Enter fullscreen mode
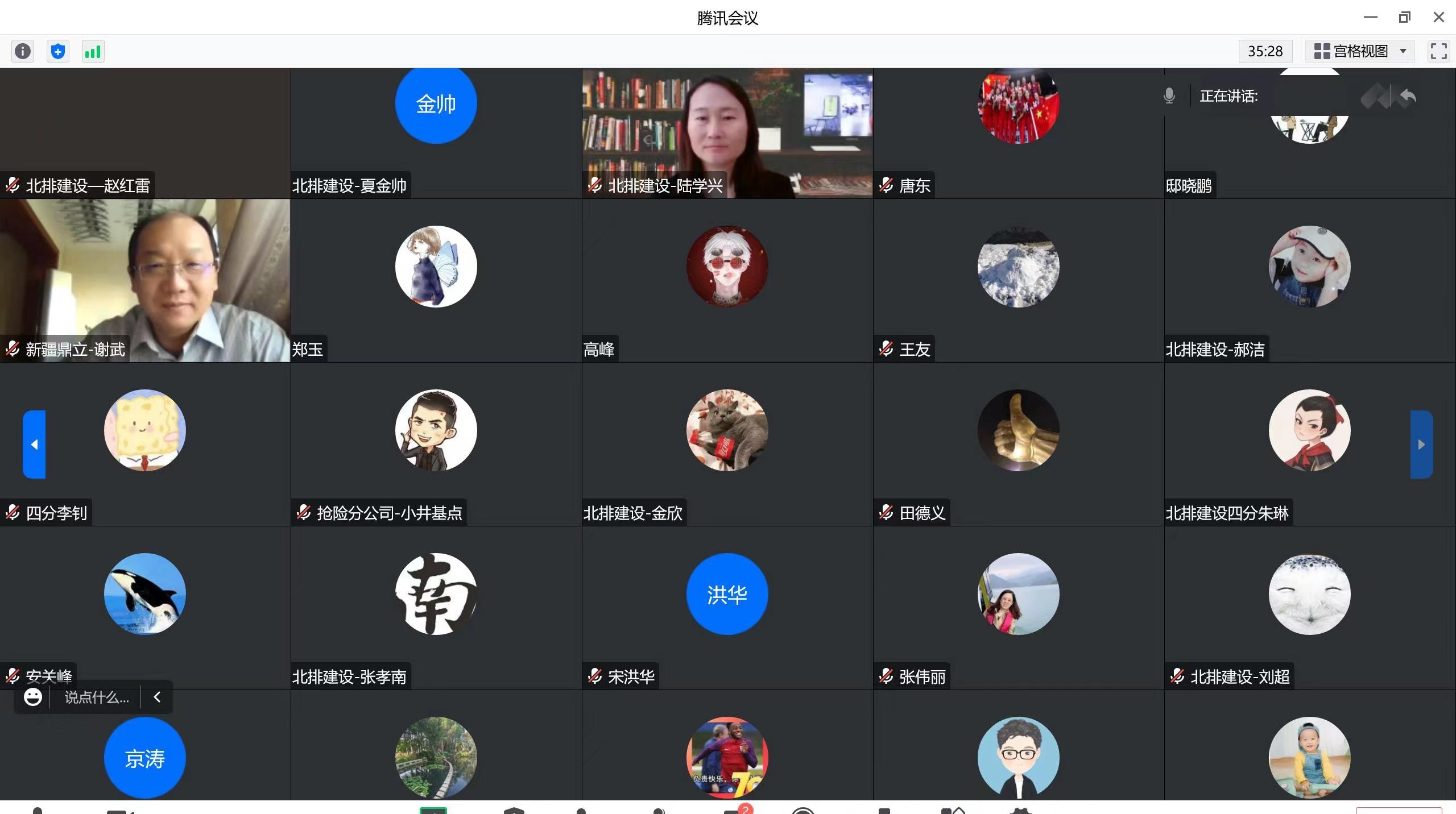The height and width of the screenshot is (814, 1456). coord(1438,52)
